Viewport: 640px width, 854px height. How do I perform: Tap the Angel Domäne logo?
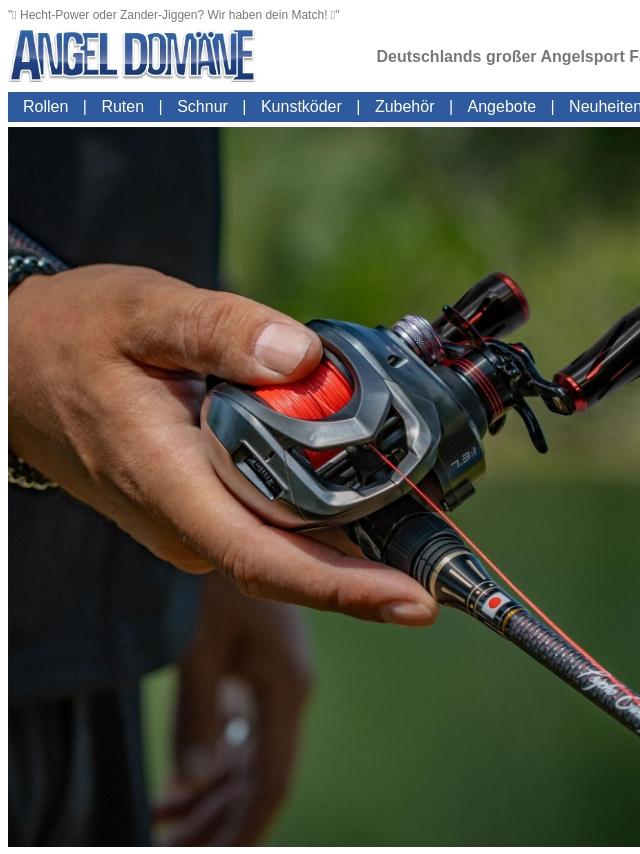[132, 56]
